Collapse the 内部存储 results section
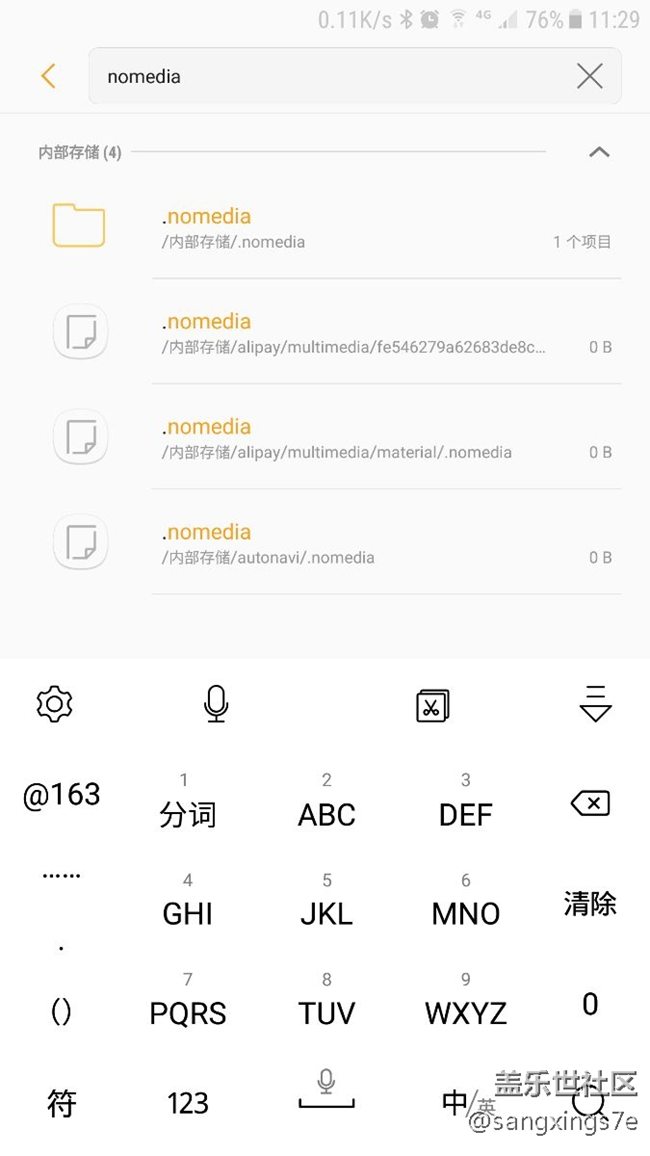Image resolution: width=650 pixels, height=1156 pixels. 598,152
